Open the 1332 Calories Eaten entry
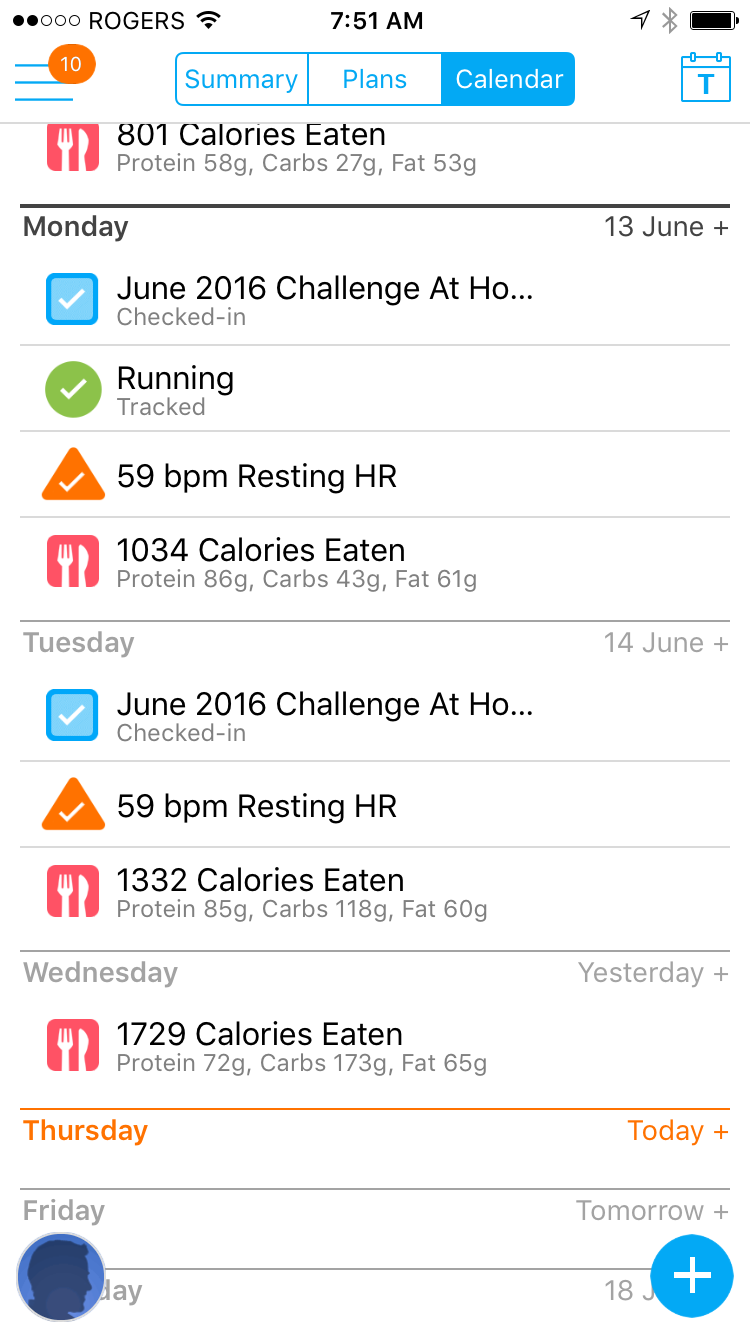The width and height of the screenshot is (750, 1334). 302,892
